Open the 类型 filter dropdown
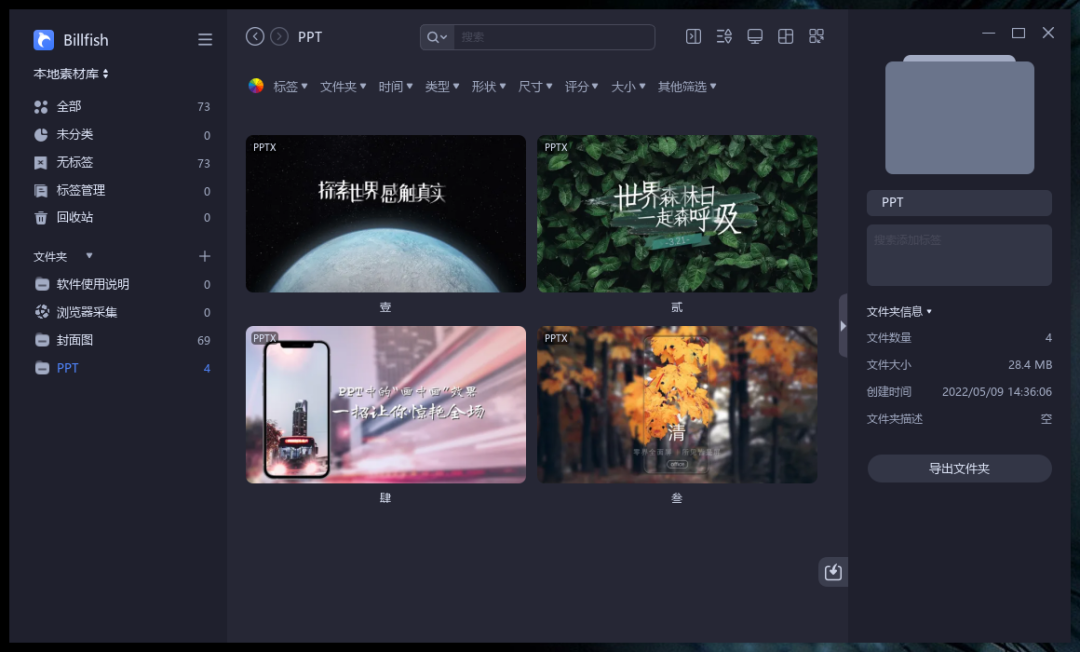1080x652 pixels. point(442,87)
